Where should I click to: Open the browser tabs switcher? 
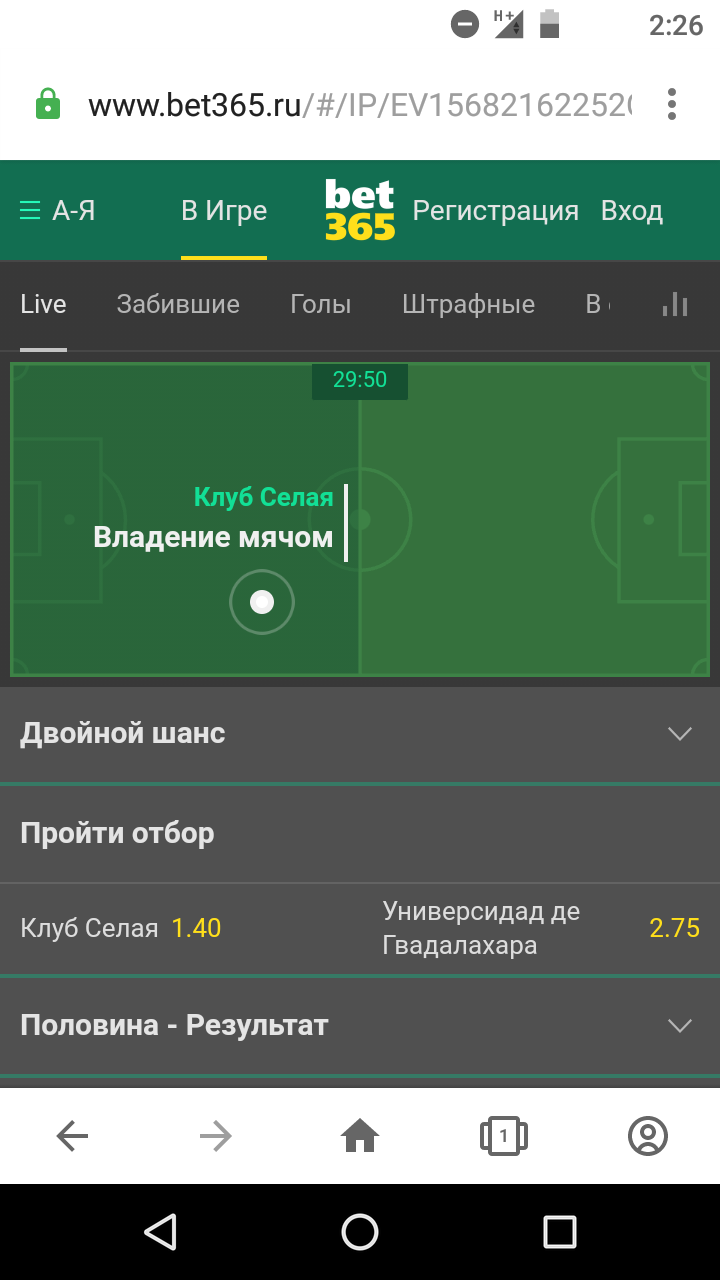tap(503, 1135)
